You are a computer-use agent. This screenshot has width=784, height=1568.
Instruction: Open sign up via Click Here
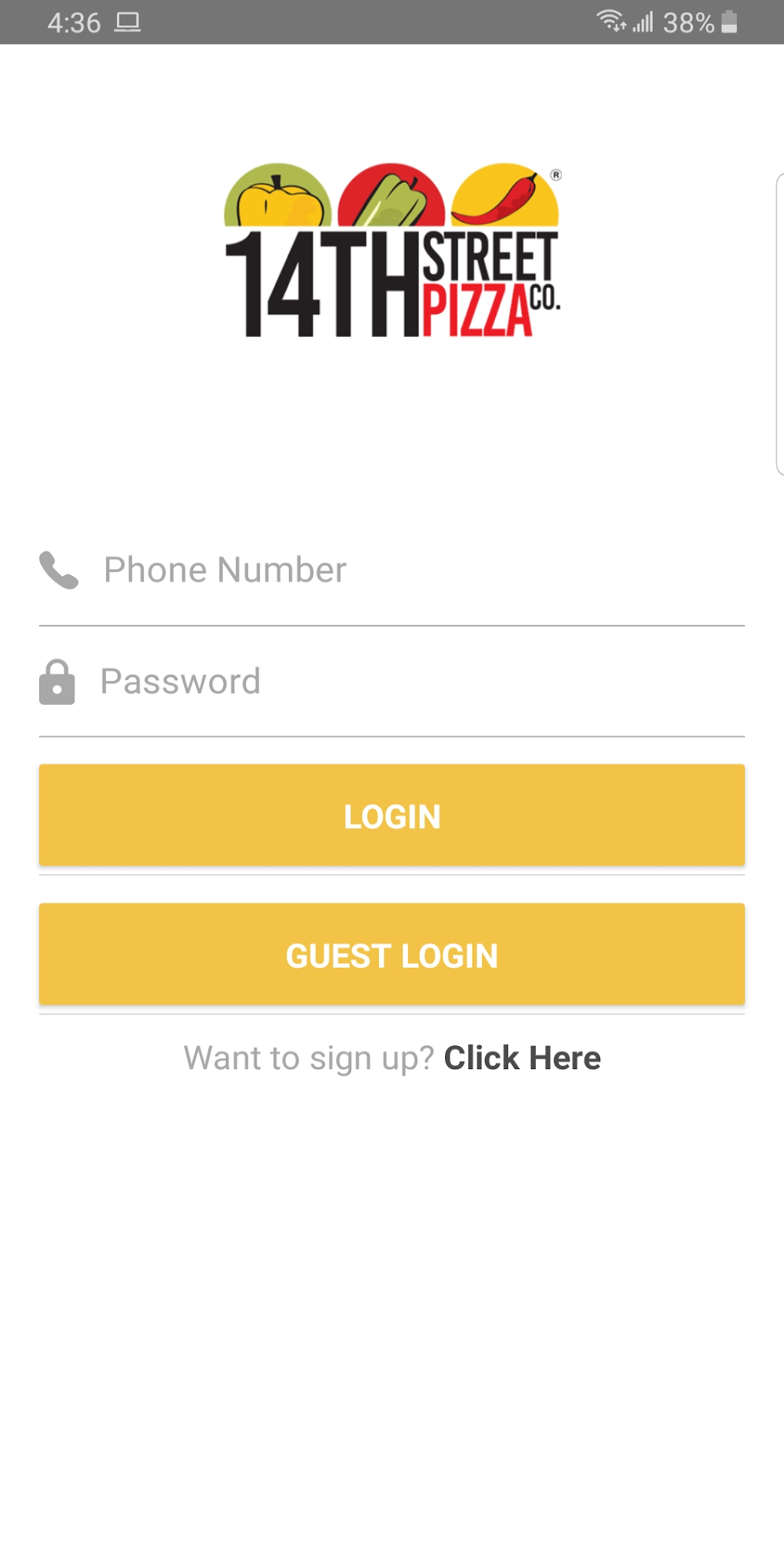521,1058
